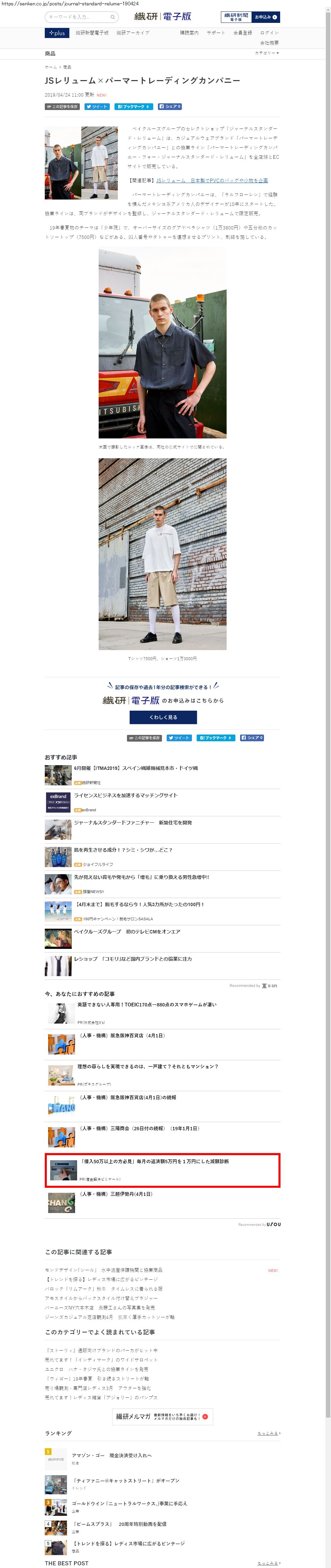The height and width of the screenshot is (1568, 331).
Task: Open the ログイン page
Action: click(x=269, y=33)
